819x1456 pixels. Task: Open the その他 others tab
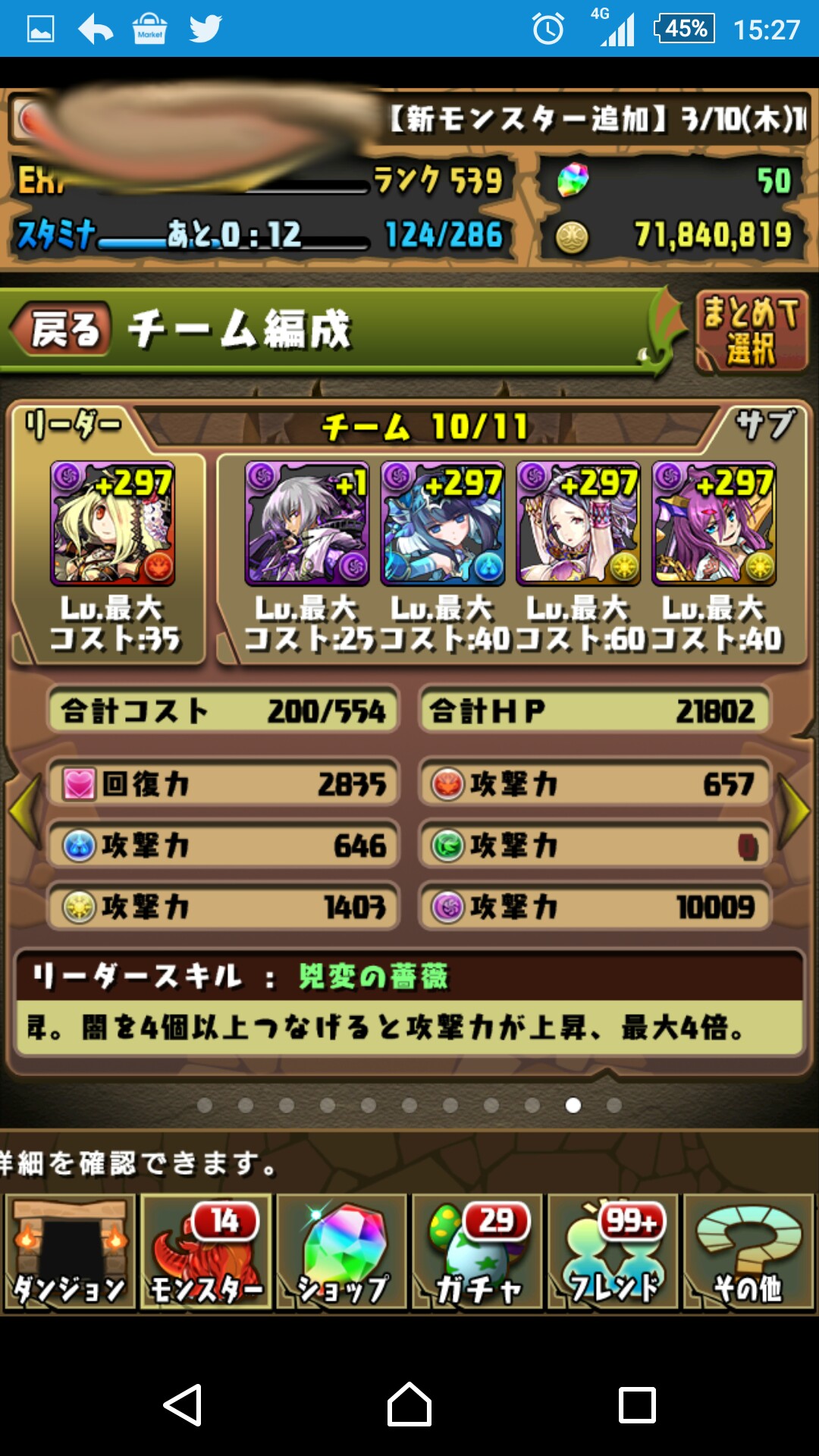[x=748, y=1253]
